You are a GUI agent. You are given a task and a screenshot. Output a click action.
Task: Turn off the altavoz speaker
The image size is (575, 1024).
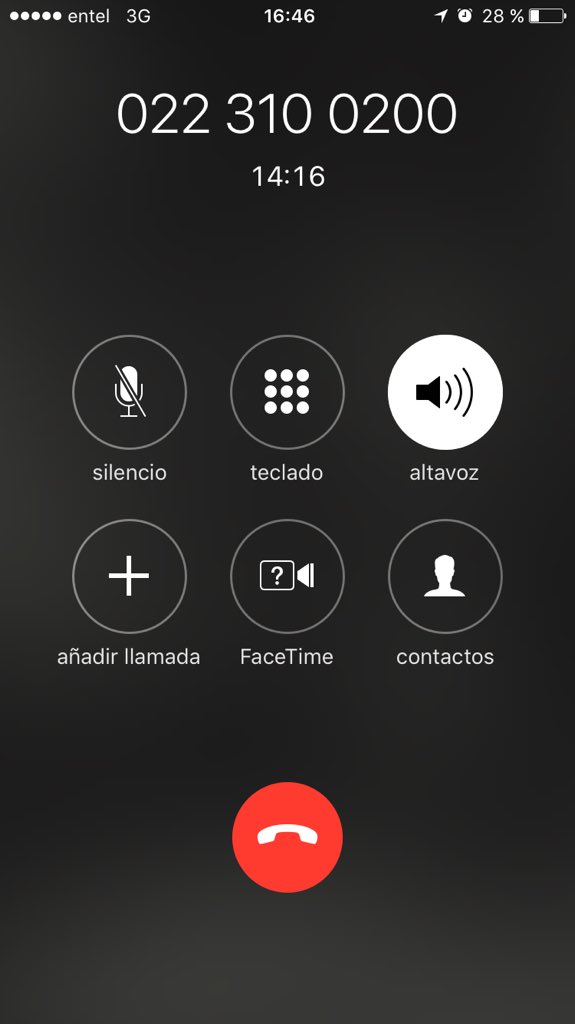[445, 392]
